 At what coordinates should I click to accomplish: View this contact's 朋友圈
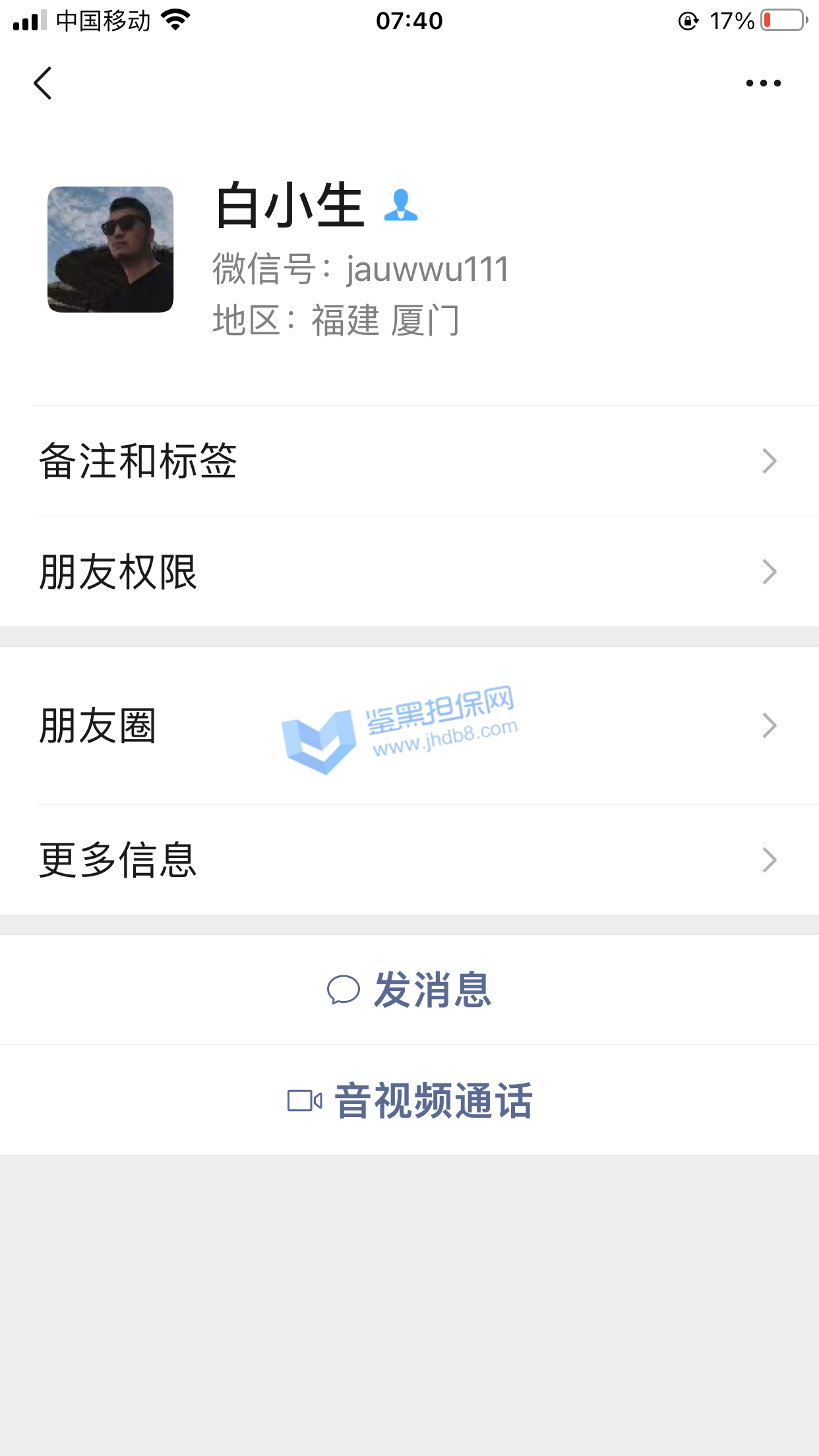[x=409, y=725]
